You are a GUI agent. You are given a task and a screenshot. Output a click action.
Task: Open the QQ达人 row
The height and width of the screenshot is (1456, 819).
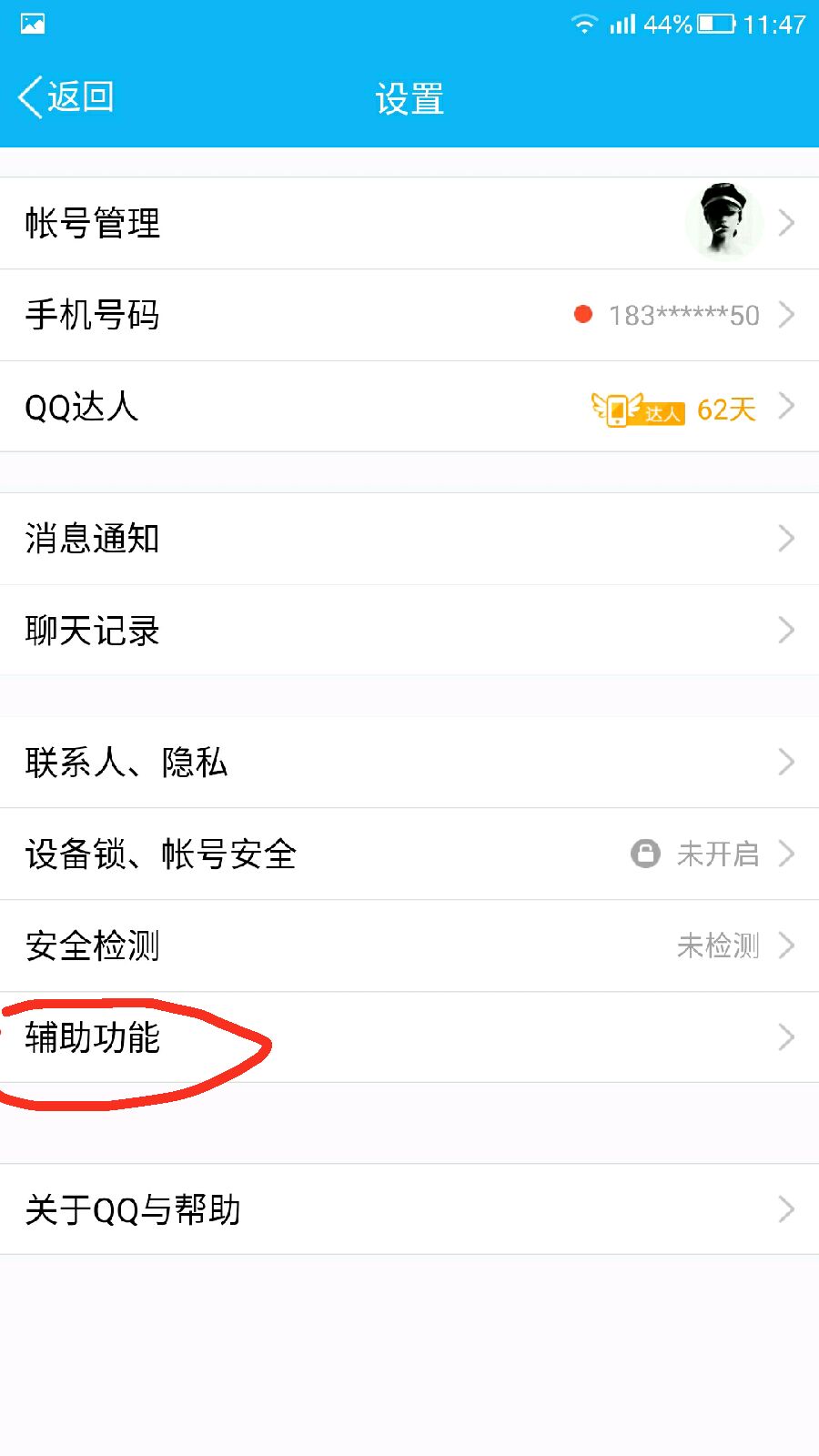point(409,407)
